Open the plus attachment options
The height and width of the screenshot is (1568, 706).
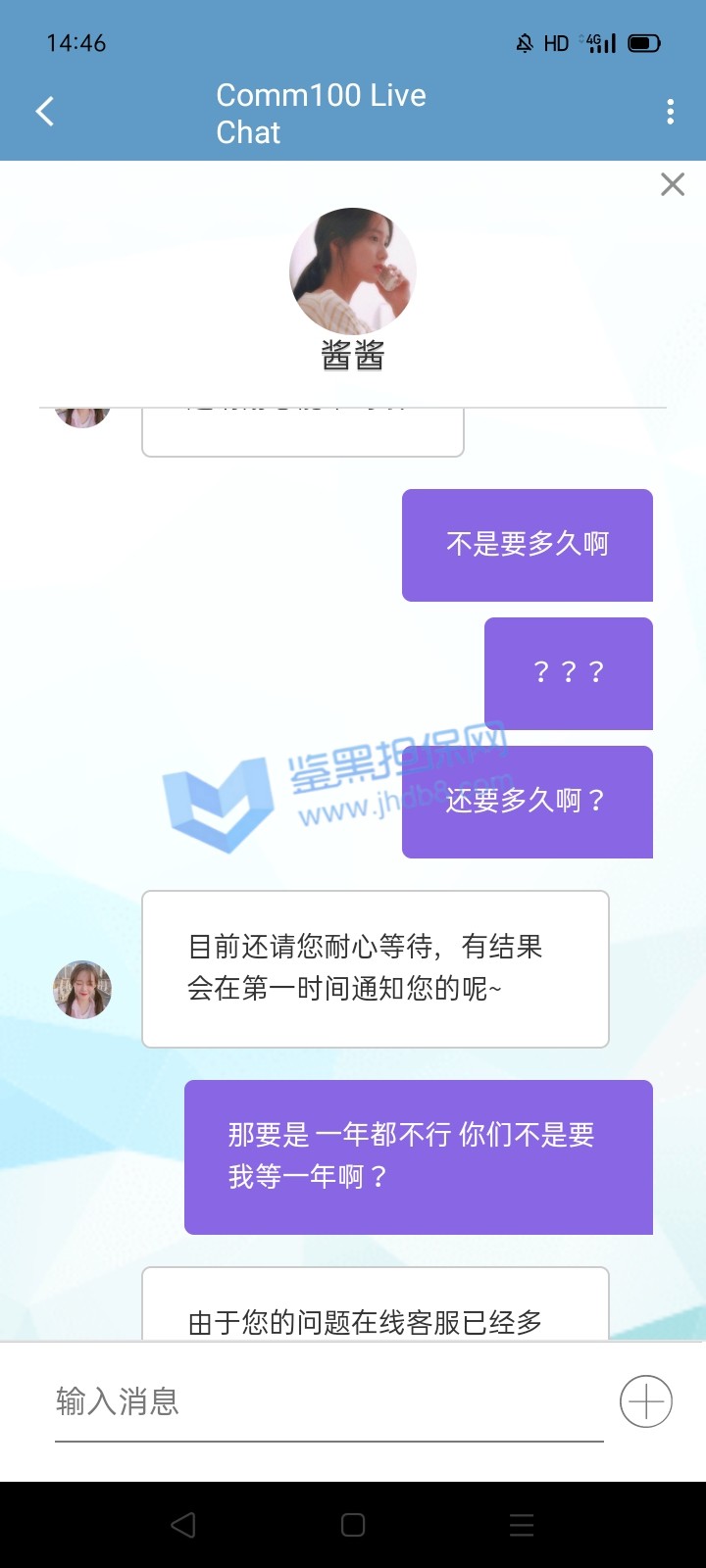tap(646, 1401)
